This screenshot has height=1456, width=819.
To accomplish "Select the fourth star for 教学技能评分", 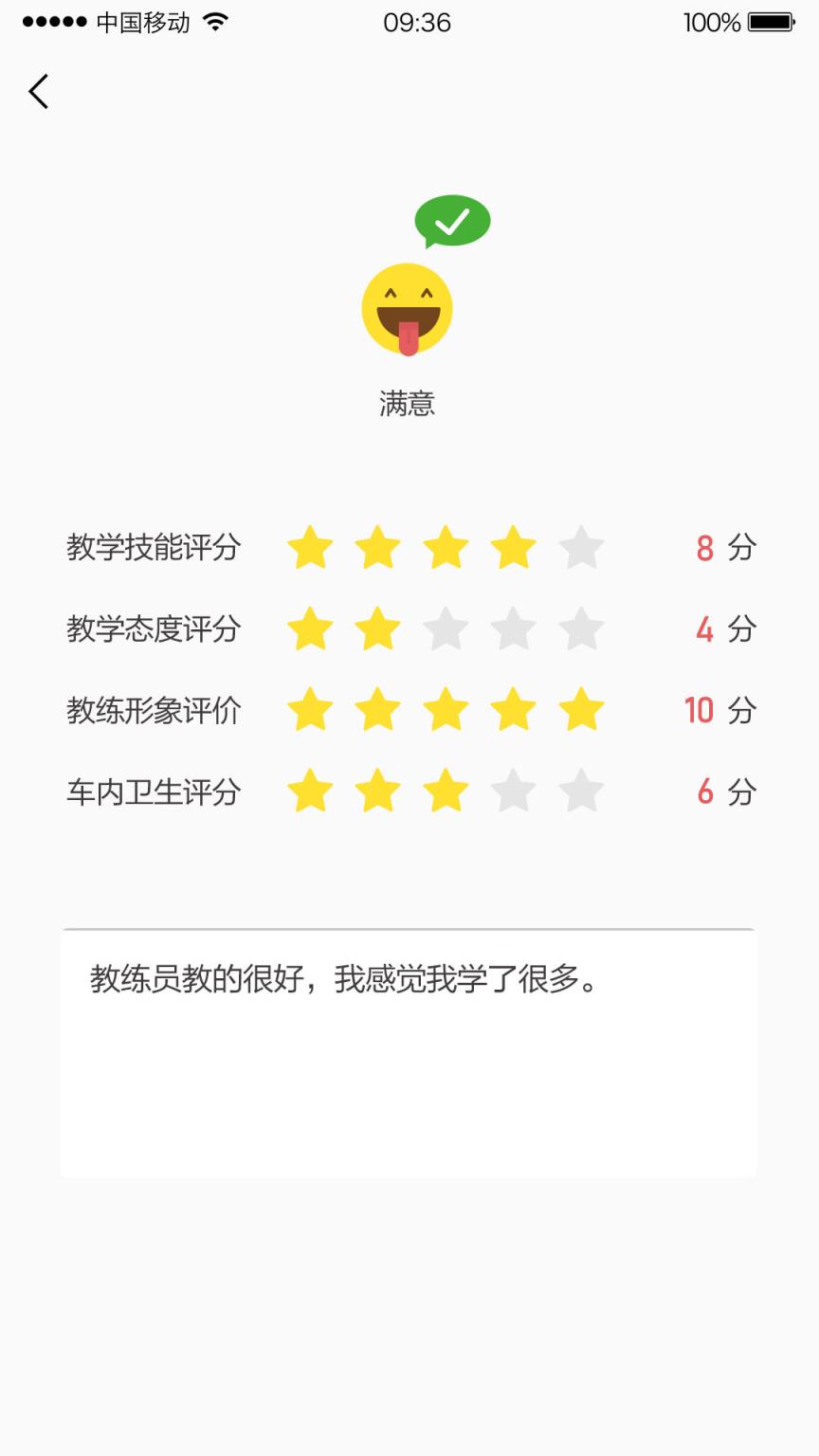I will pos(515,548).
